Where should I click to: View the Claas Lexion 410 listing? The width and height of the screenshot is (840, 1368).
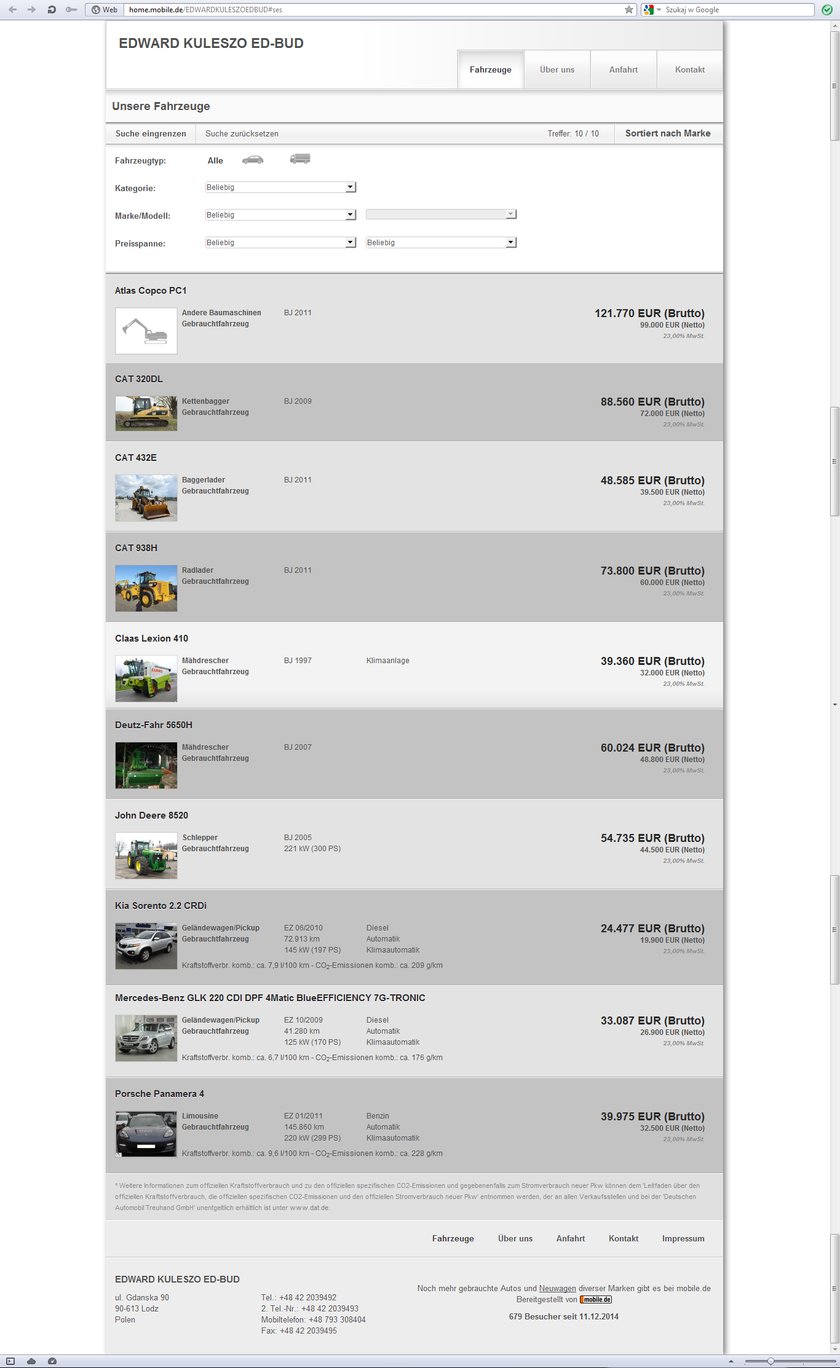point(151,638)
